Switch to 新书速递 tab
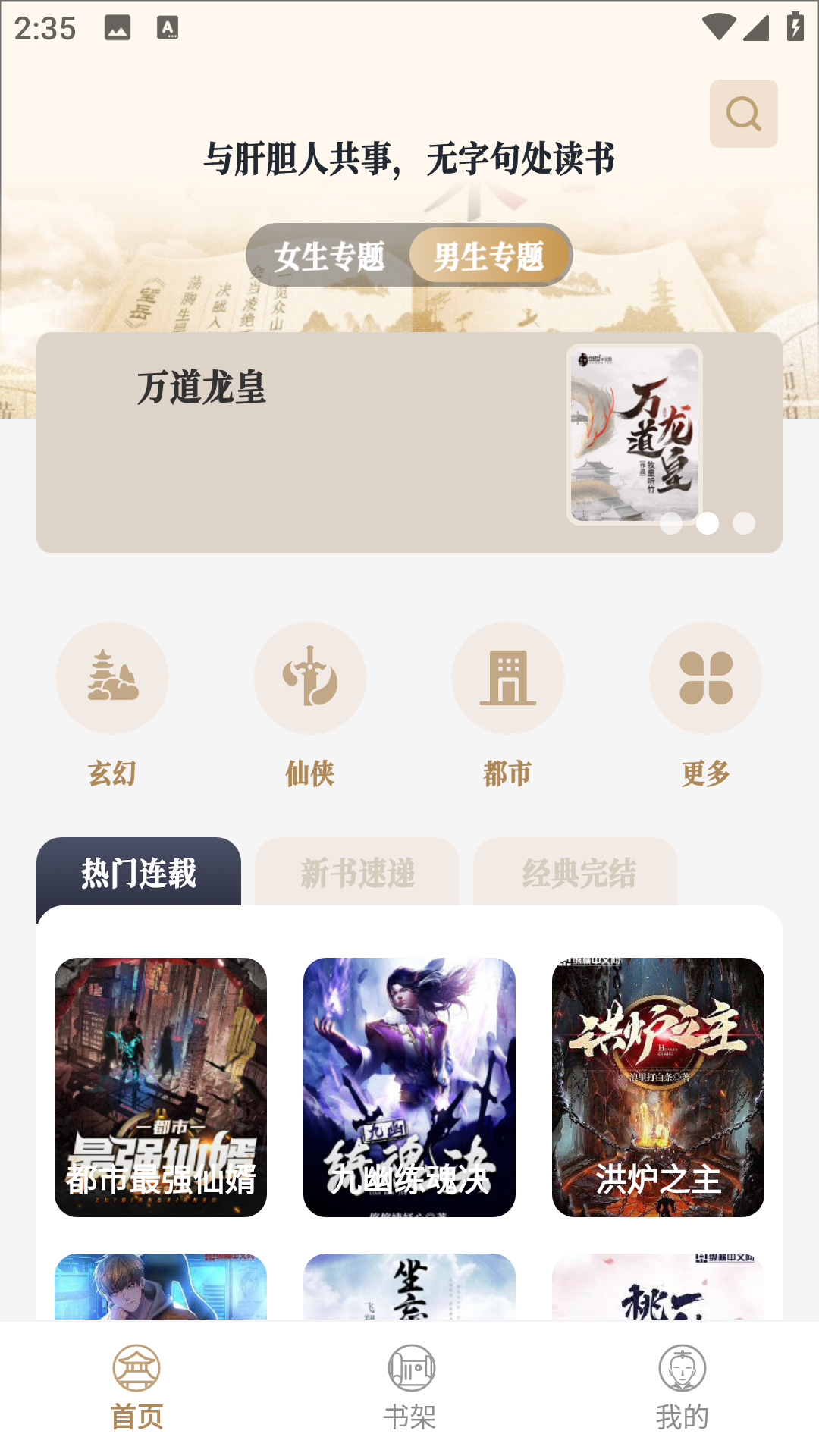Screen dimensions: 819x1456 (x=357, y=872)
